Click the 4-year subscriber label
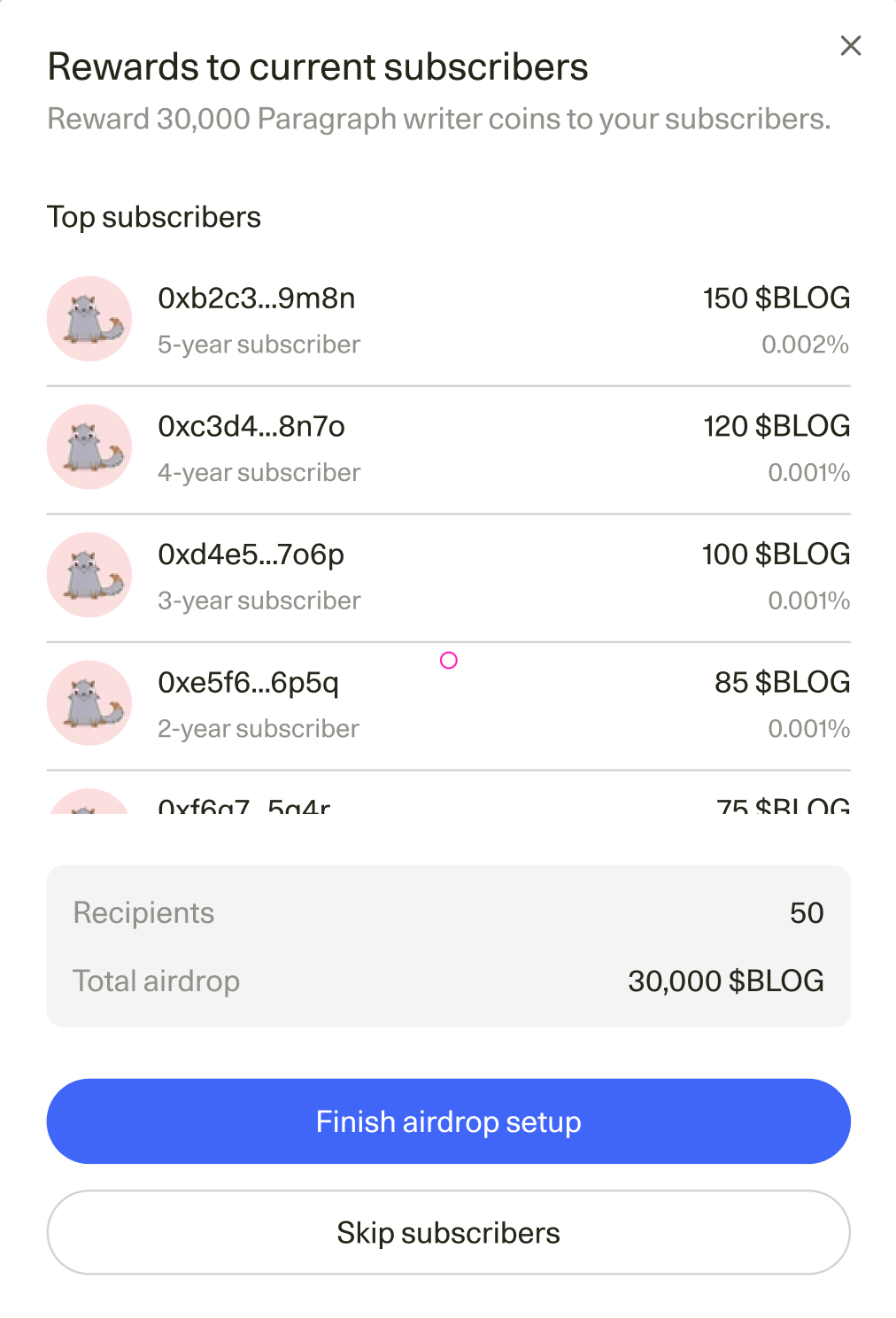The image size is (896, 1318). click(x=259, y=472)
